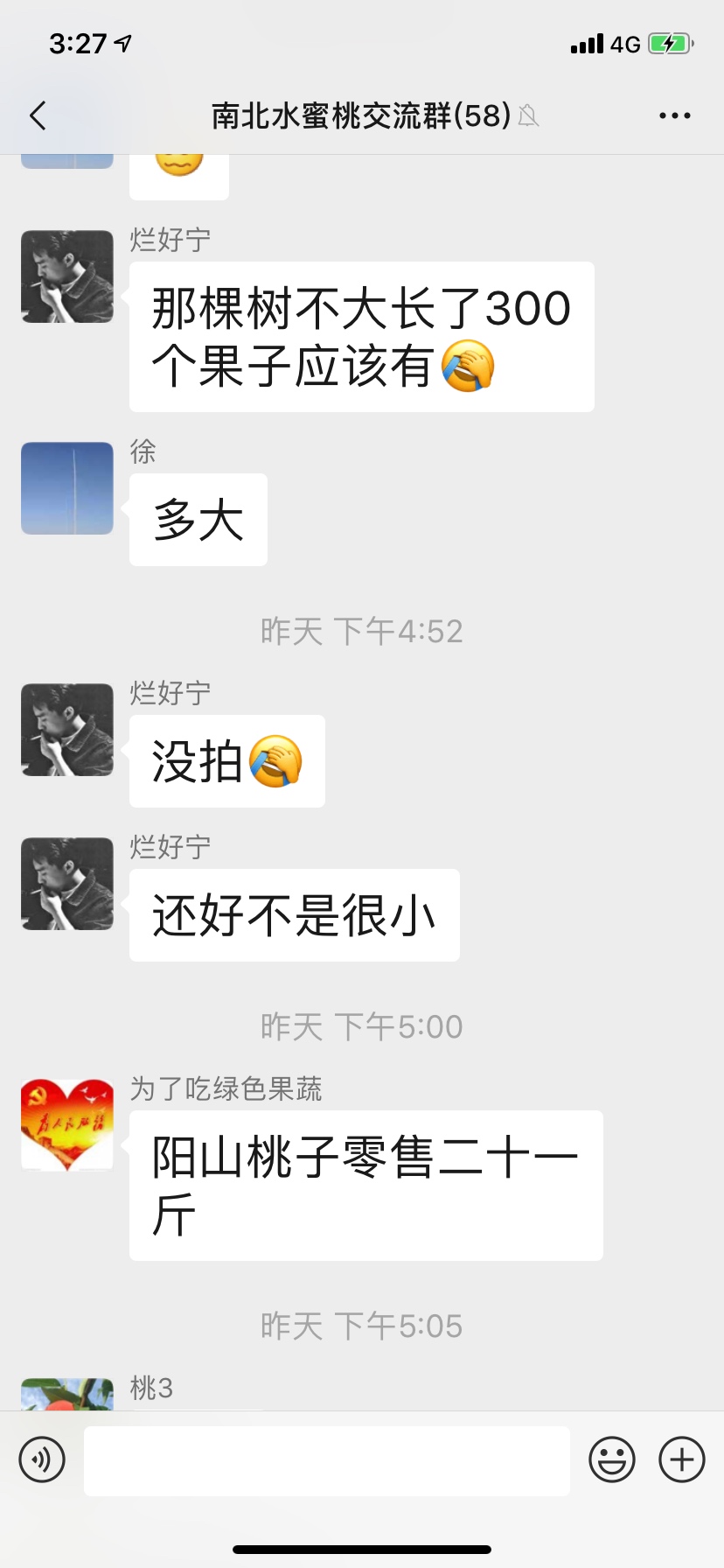Focus the message text field

click(x=326, y=1460)
